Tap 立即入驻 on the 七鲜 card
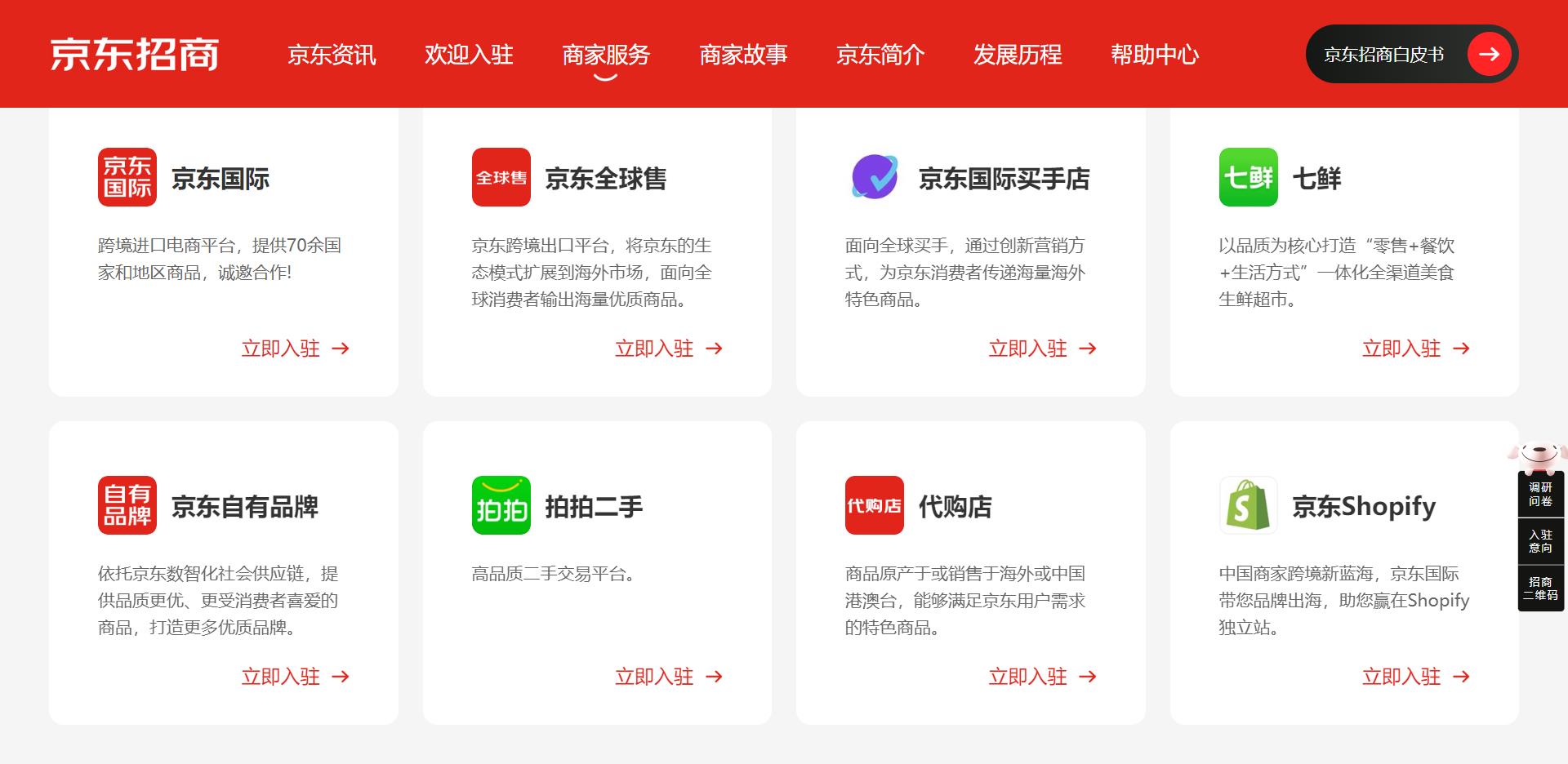 coord(1415,349)
